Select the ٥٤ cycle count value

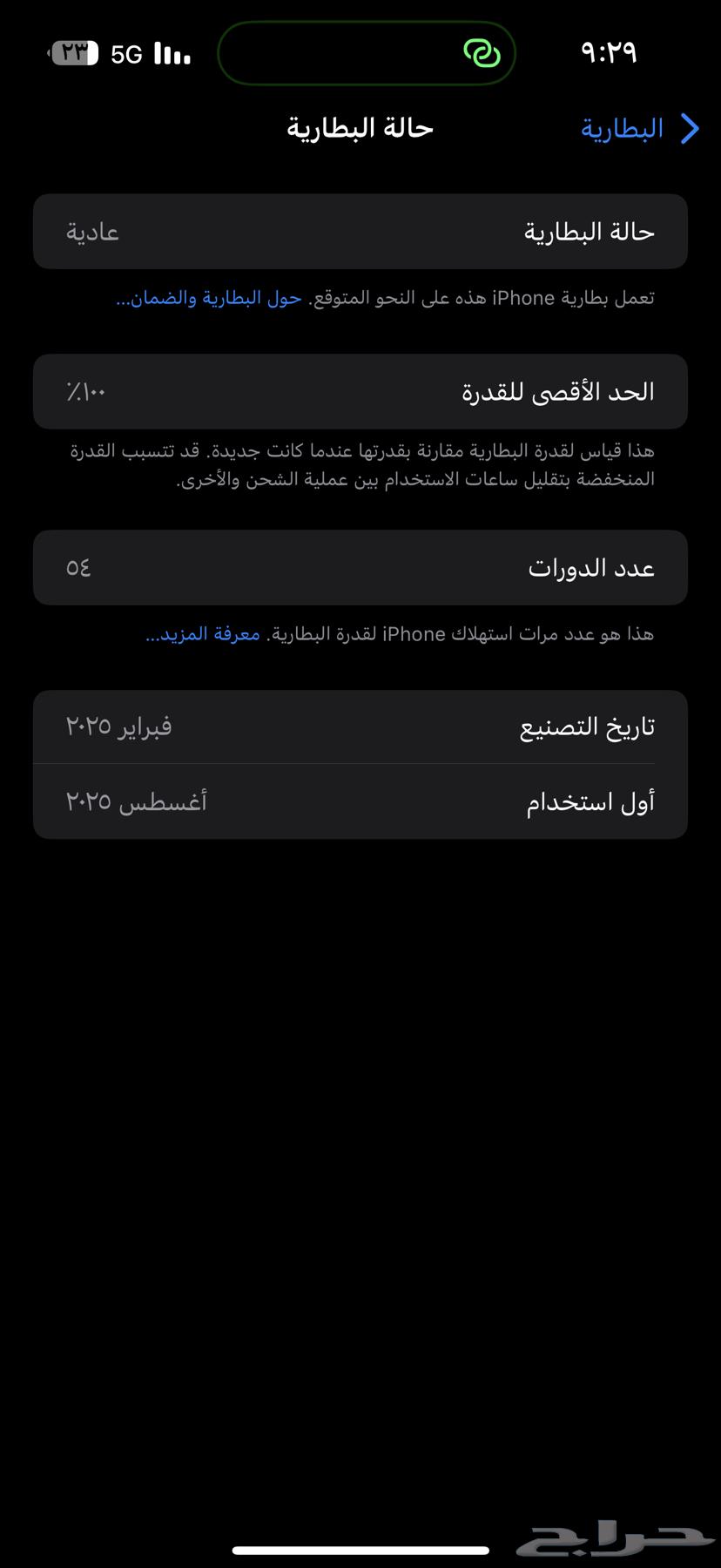coord(77,567)
